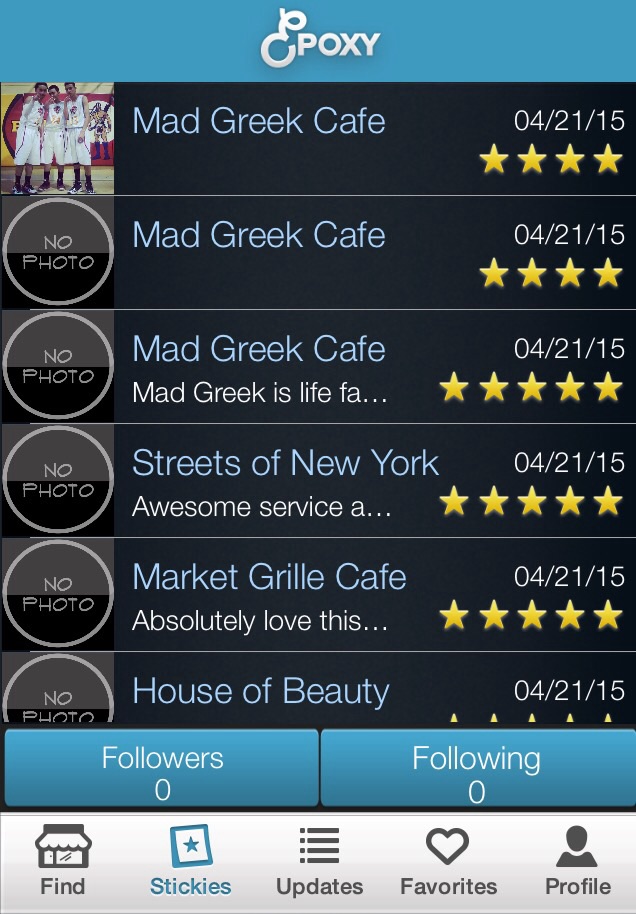The height and width of the screenshot is (914, 636).
Task: Open the "Mad Greek is life" review
Action: click(318, 367)
